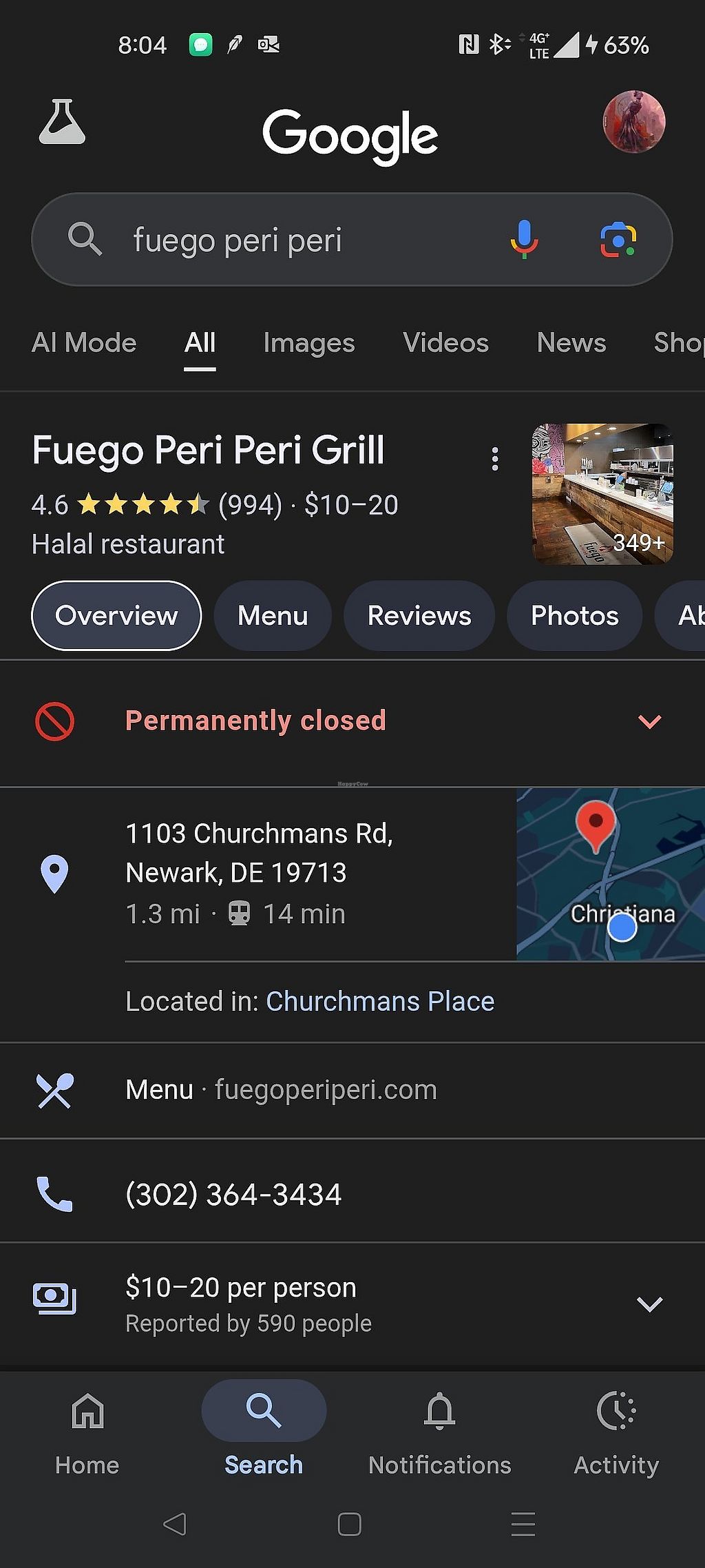The image size is (705, 1568).
Task: Open Google Lens camera search
Action: (618, 240)
